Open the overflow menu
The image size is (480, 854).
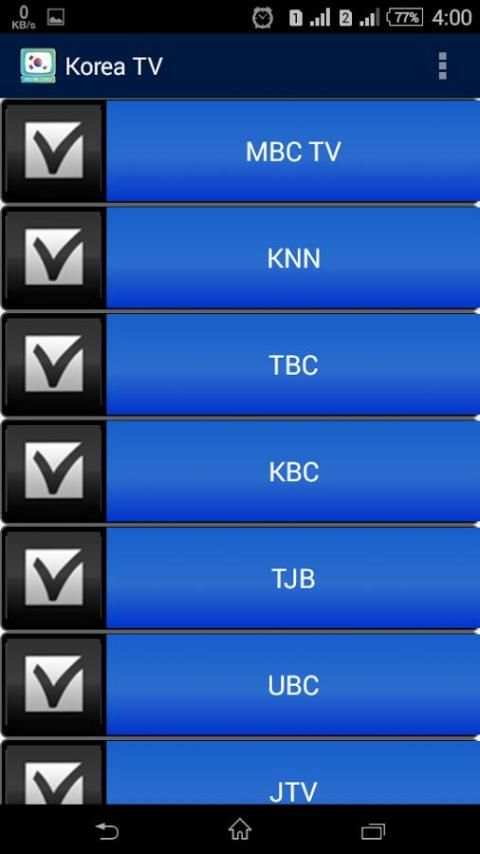point(442,66)
